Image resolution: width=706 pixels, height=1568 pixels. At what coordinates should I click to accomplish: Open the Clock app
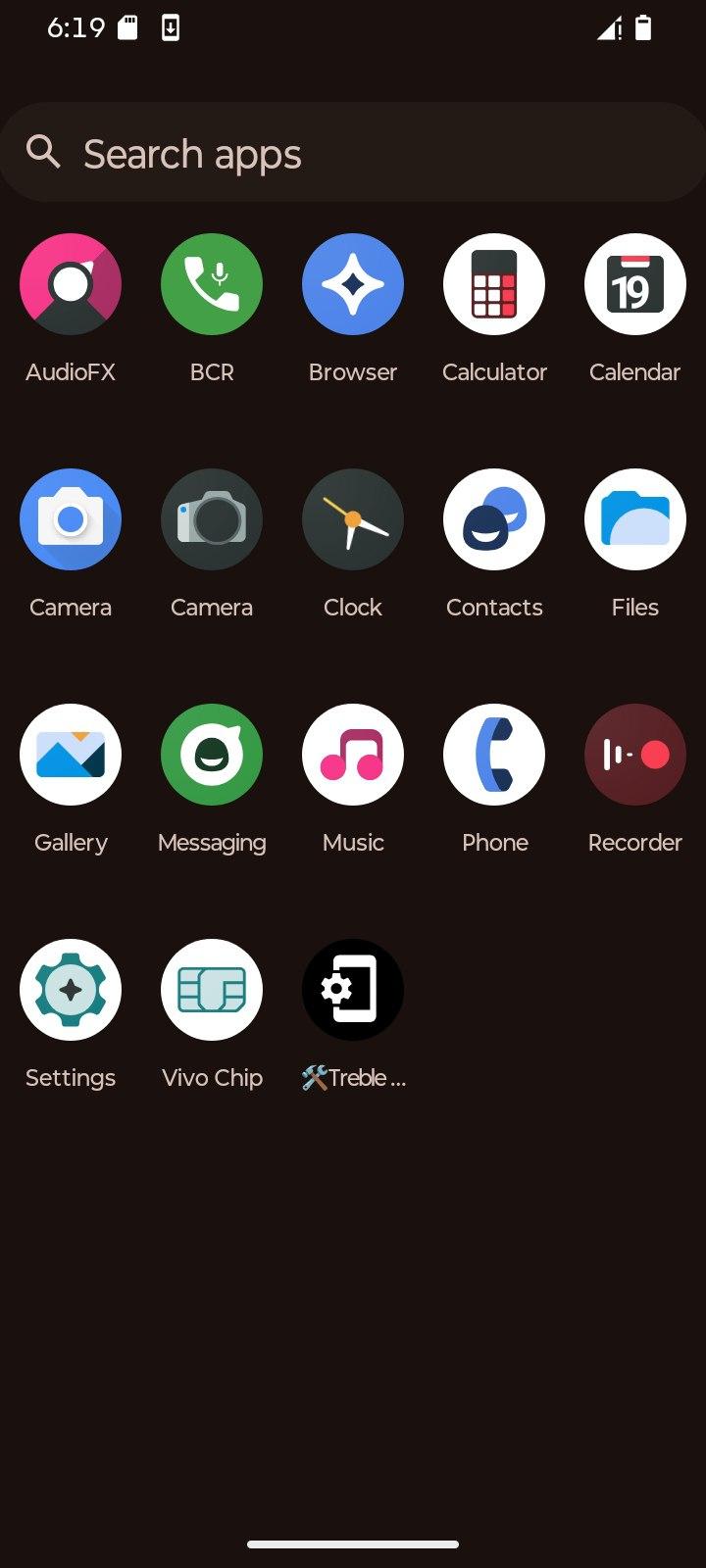tap(353, 519)
